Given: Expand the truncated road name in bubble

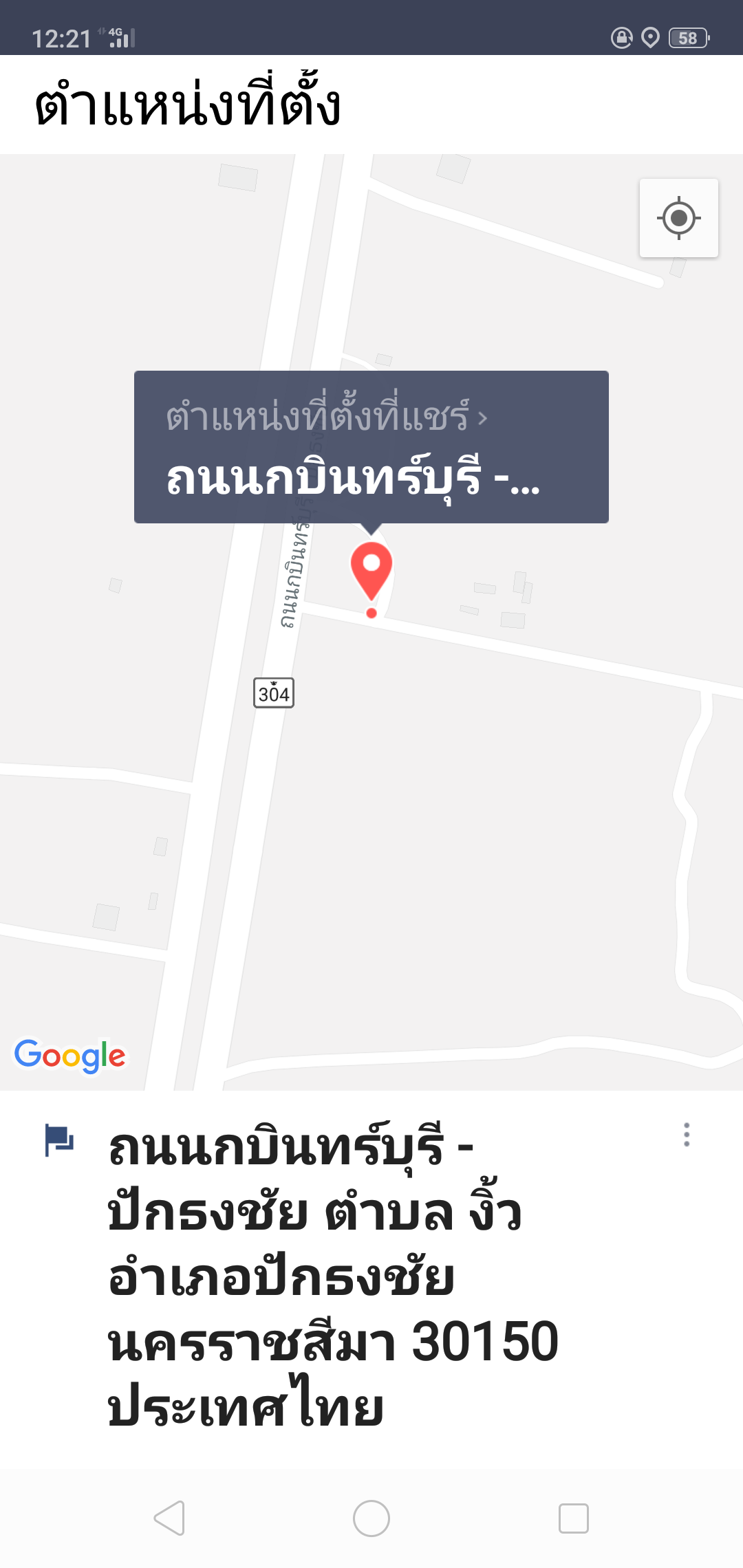Looking at the screenshot, I should [x=351, y=483].
